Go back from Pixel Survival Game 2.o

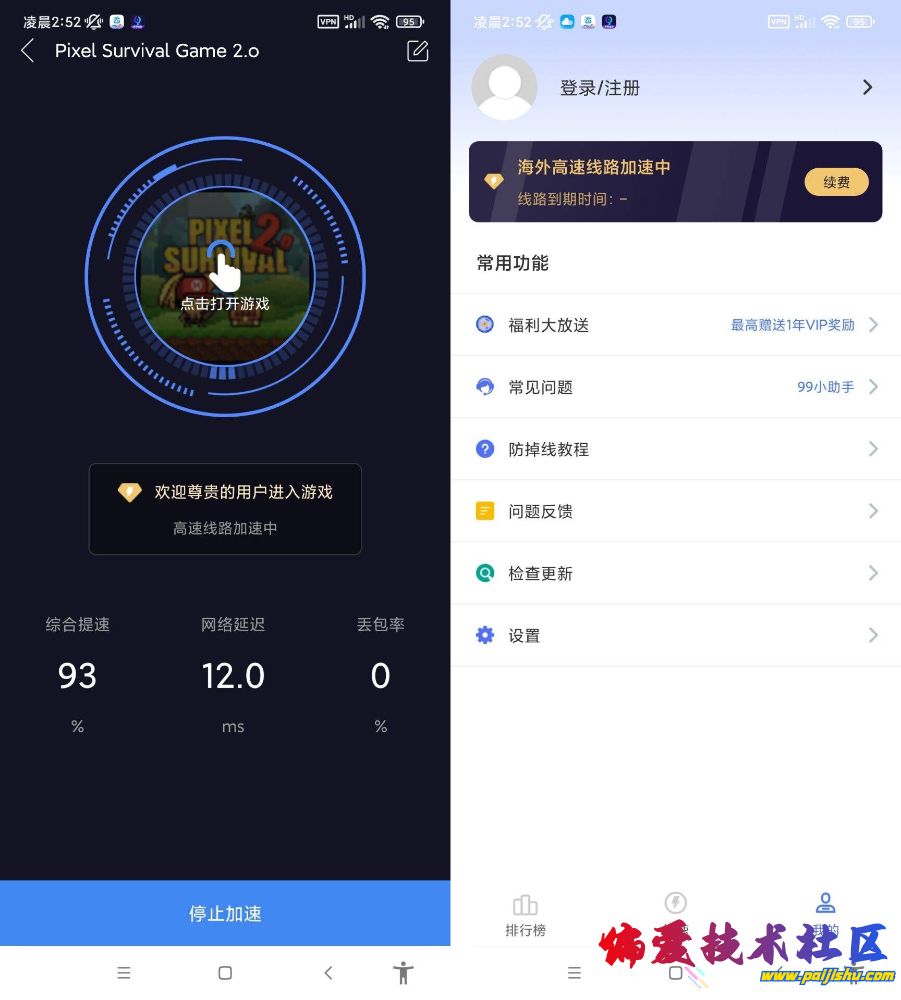coord(28,51)
